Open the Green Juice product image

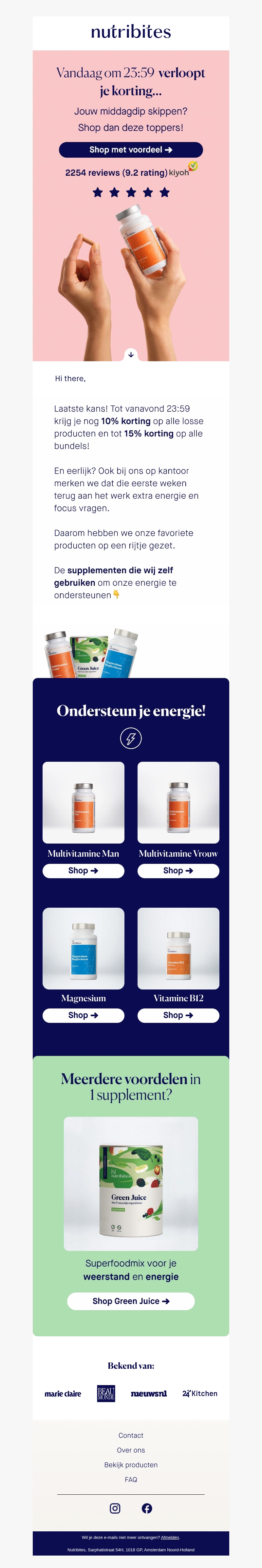click(x=130, y=1183)
